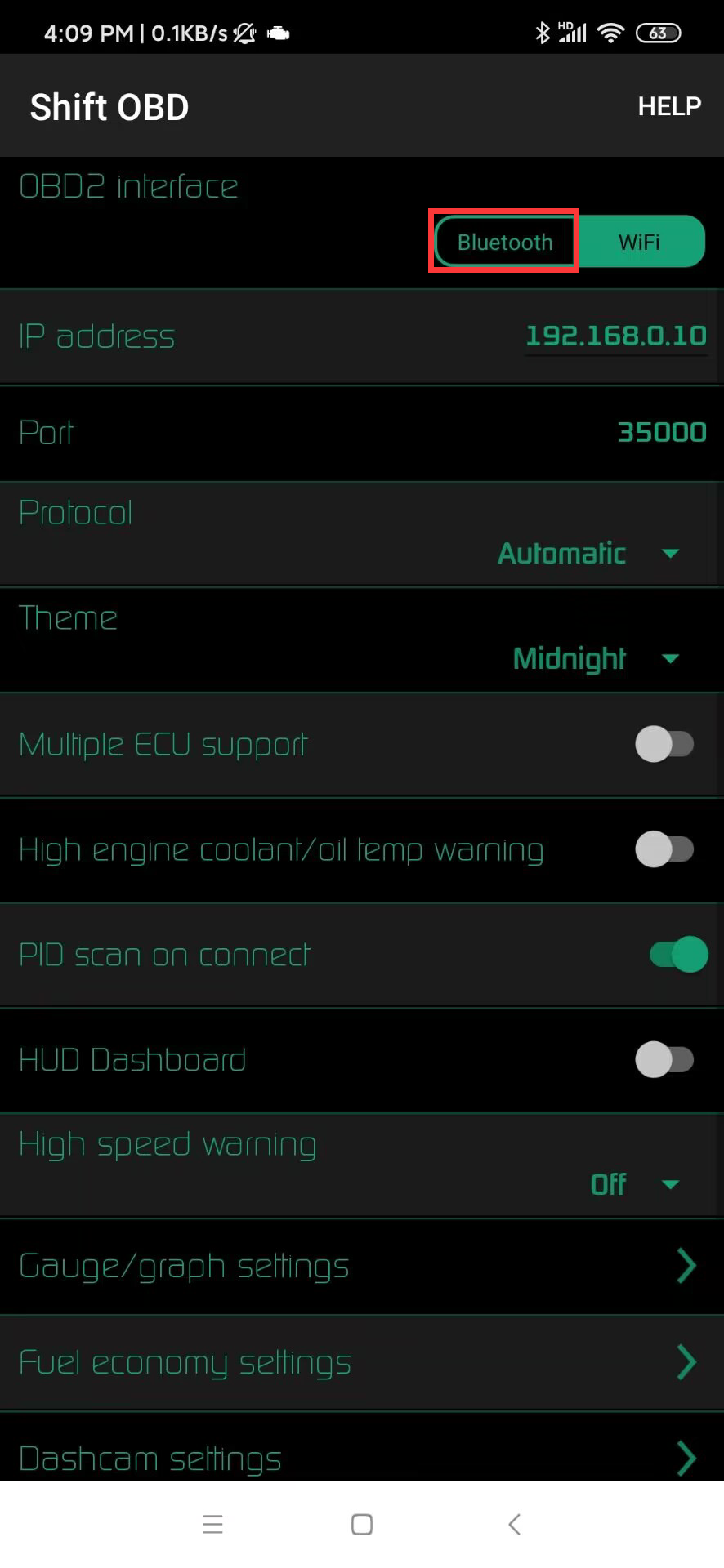The height and width of the screenshot is (1568, 724).
Task: Edit the Port number field
Action: [661, 432]
